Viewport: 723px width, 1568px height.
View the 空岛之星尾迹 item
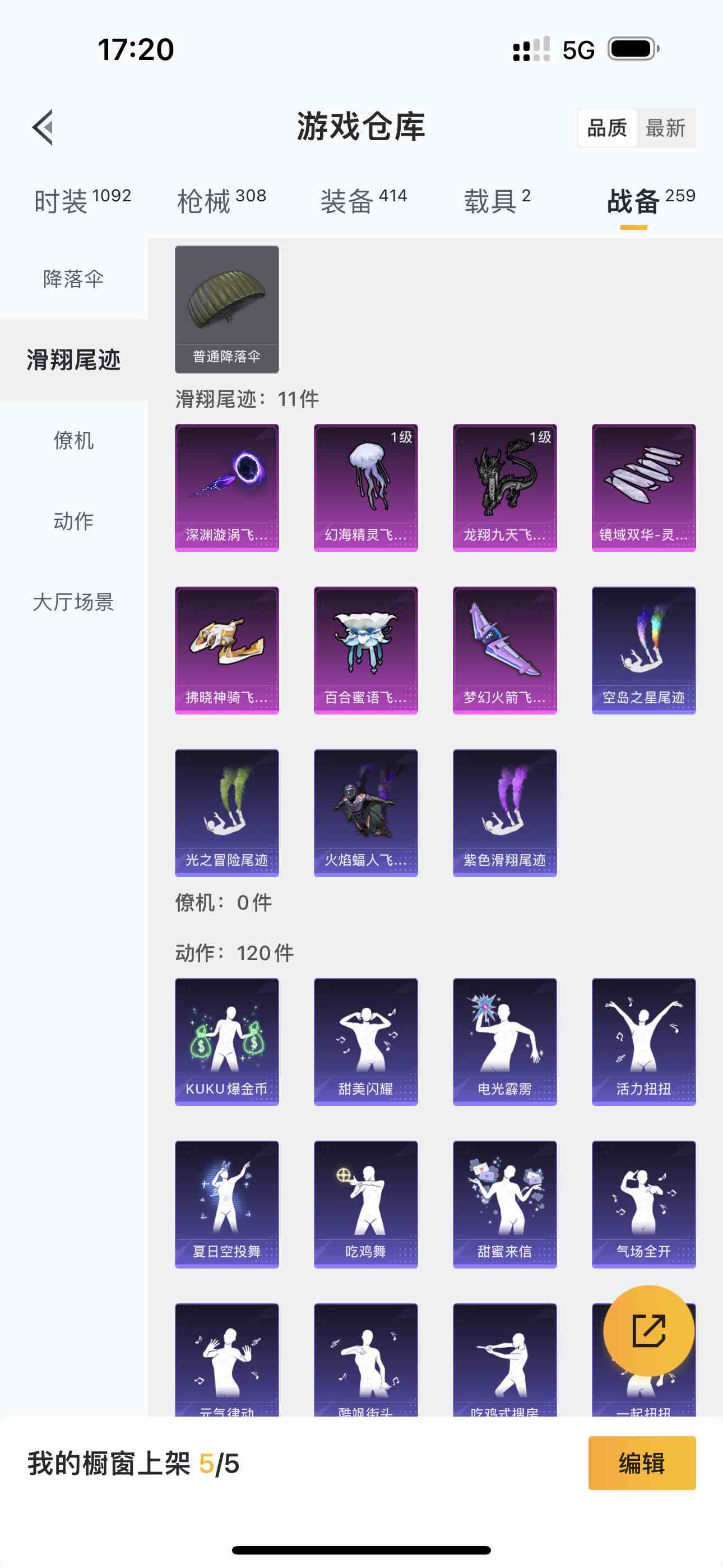643,649
